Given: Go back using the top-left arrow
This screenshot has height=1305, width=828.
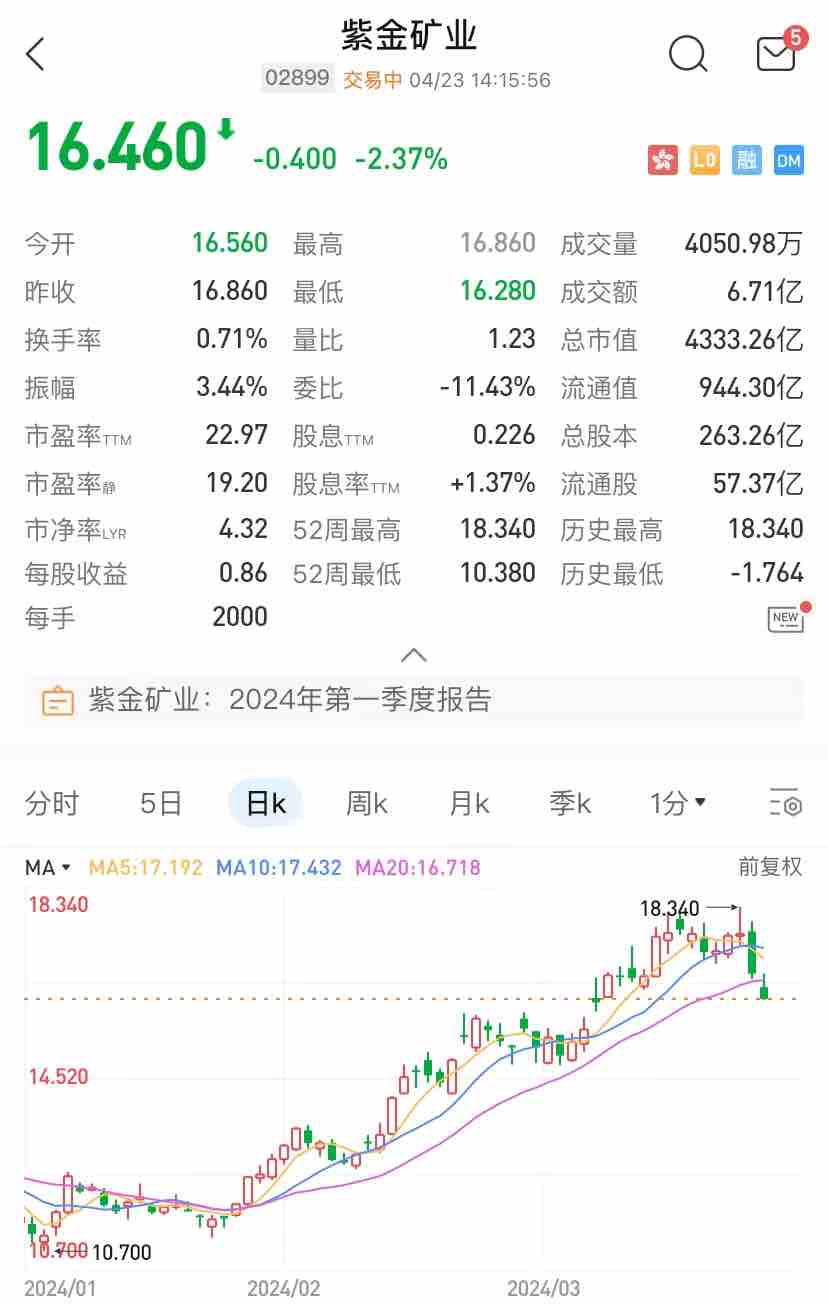Looking at the screenshot, I should [x=36, y=55].
